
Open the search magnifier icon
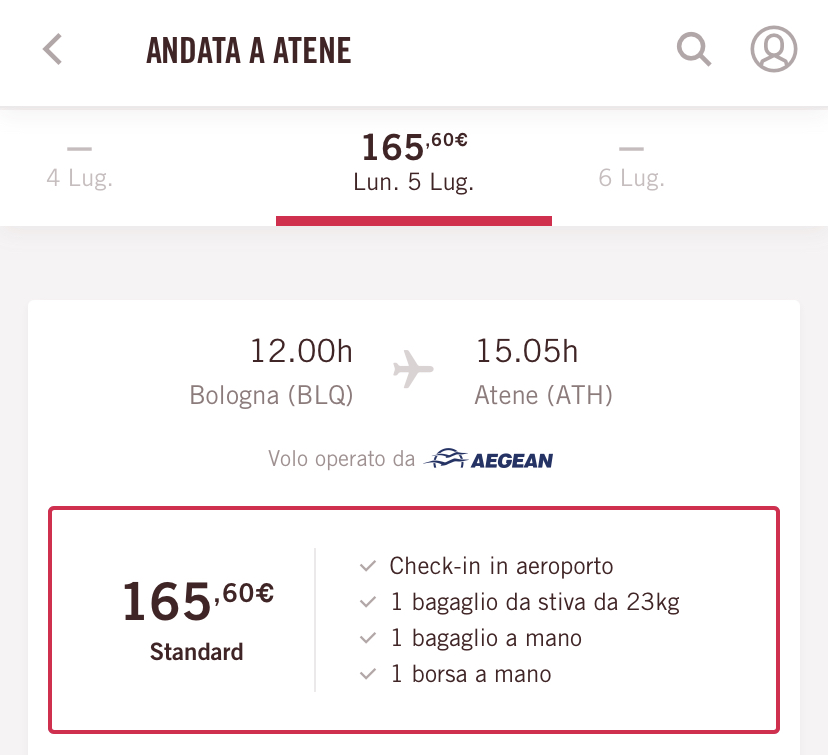pyautogui.click(x=693, y=48)
